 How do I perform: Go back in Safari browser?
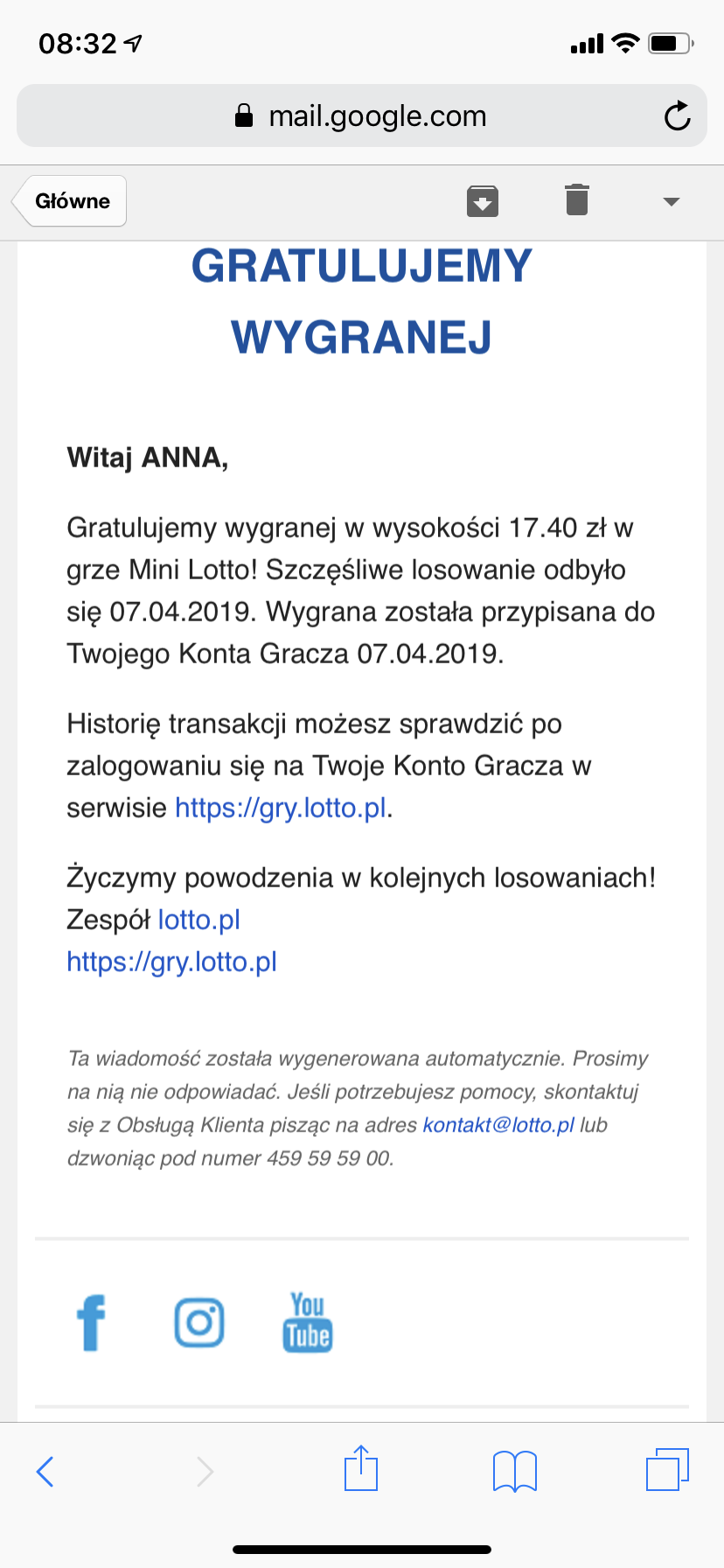(45, 1472)
